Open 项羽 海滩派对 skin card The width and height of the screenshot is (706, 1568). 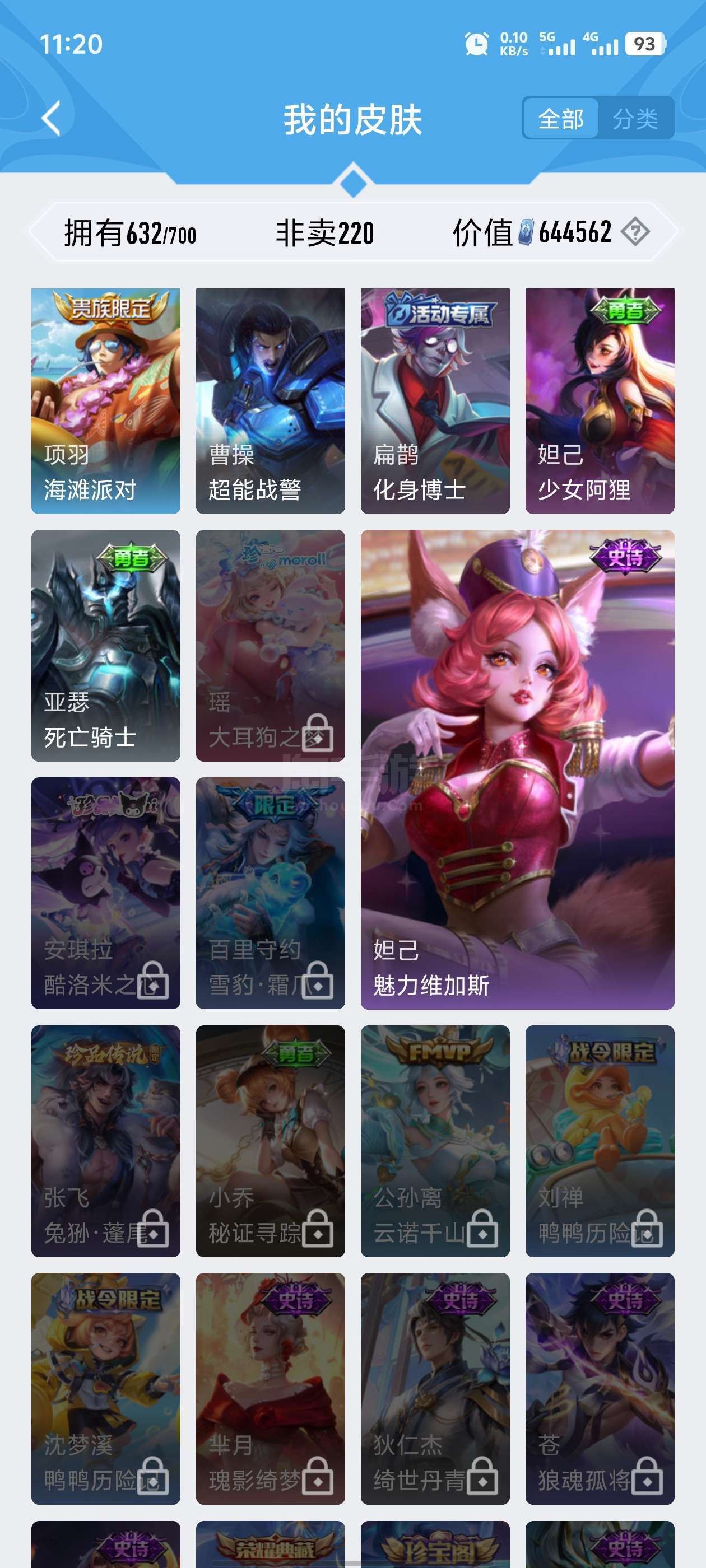[106, 400]
